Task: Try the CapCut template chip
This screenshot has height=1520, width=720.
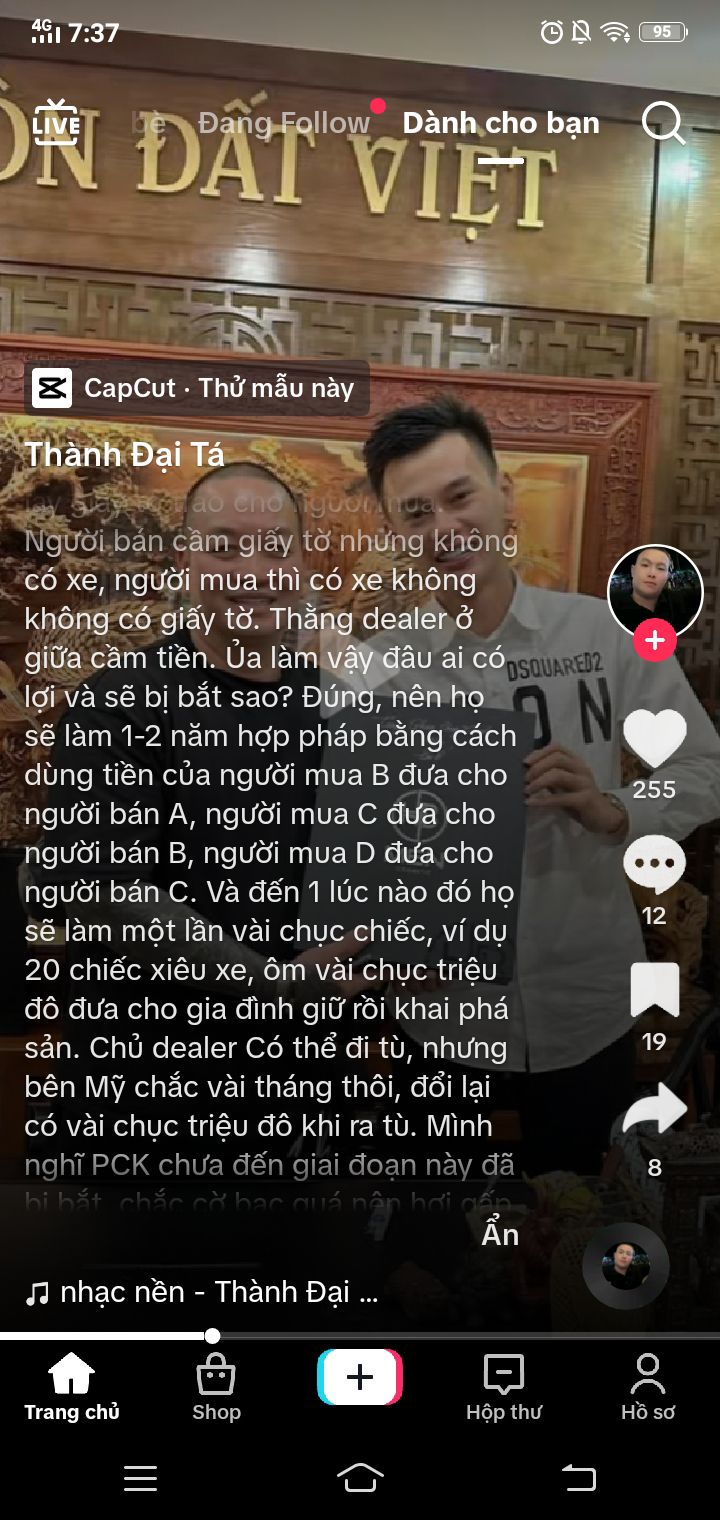Action: (196, 388)
